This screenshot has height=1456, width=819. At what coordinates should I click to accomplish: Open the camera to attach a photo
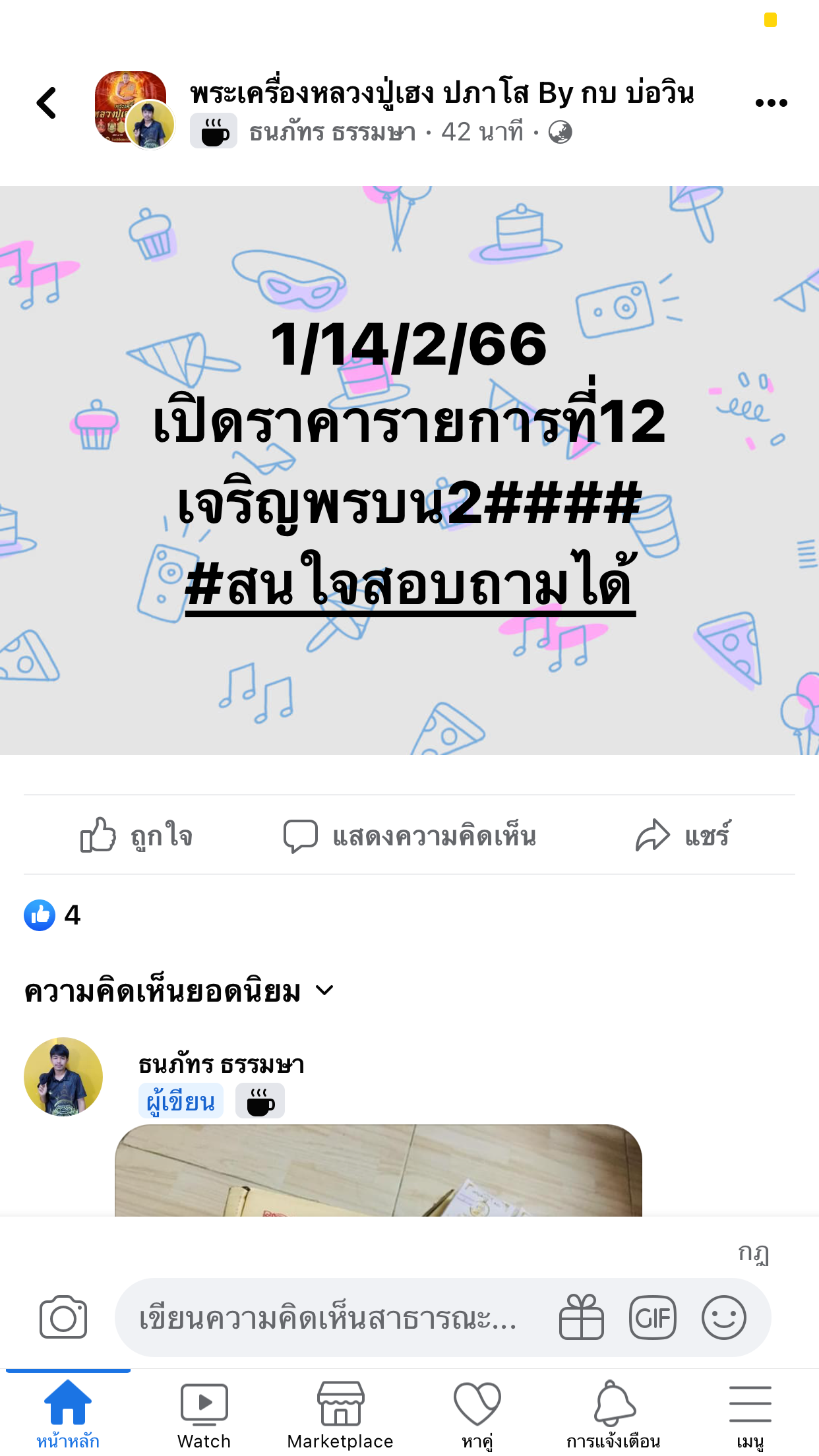(x=63, y=1318)
